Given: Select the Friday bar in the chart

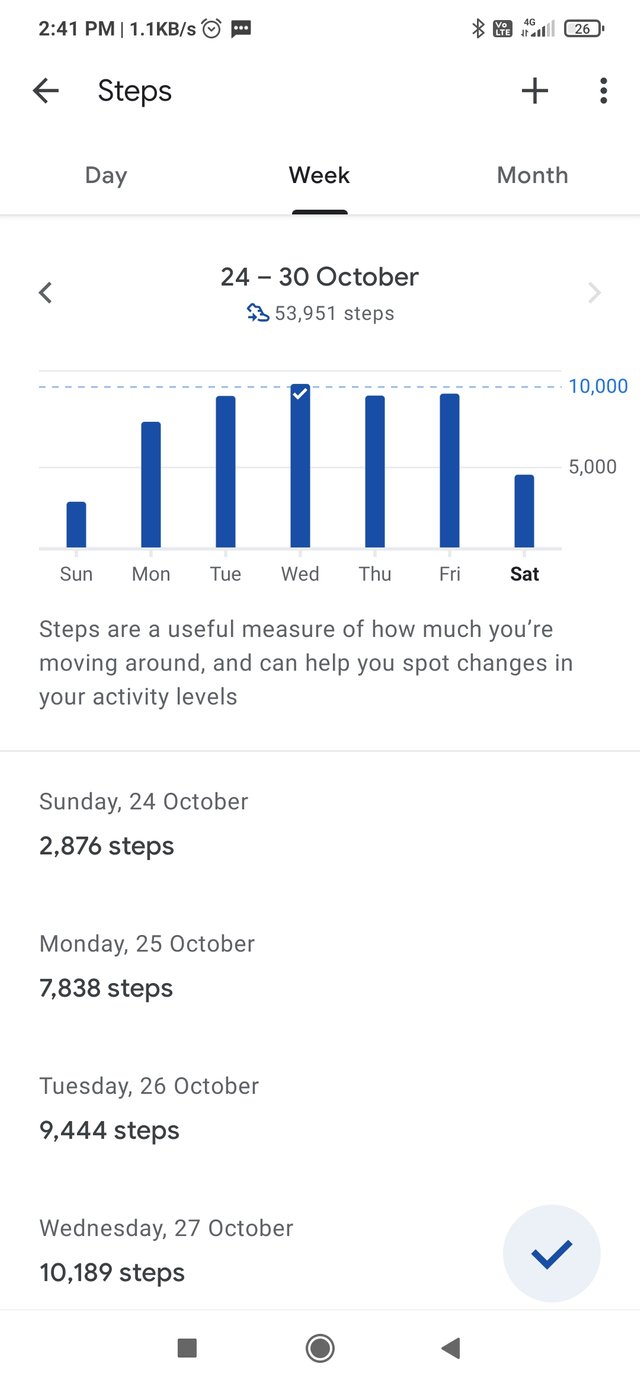Looking at the screenshot, I should tap(450, 471).
